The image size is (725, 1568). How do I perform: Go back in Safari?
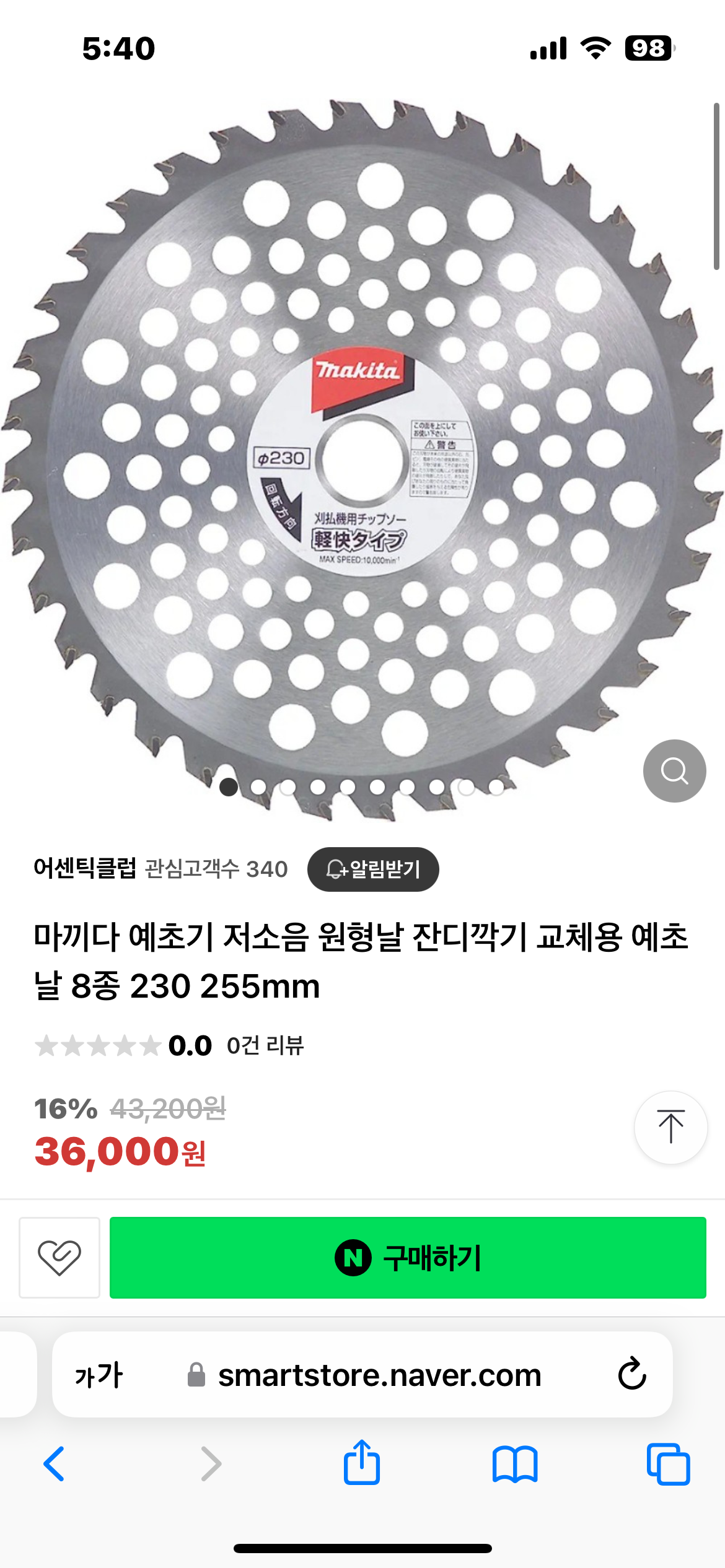[x=54, y=1464]
